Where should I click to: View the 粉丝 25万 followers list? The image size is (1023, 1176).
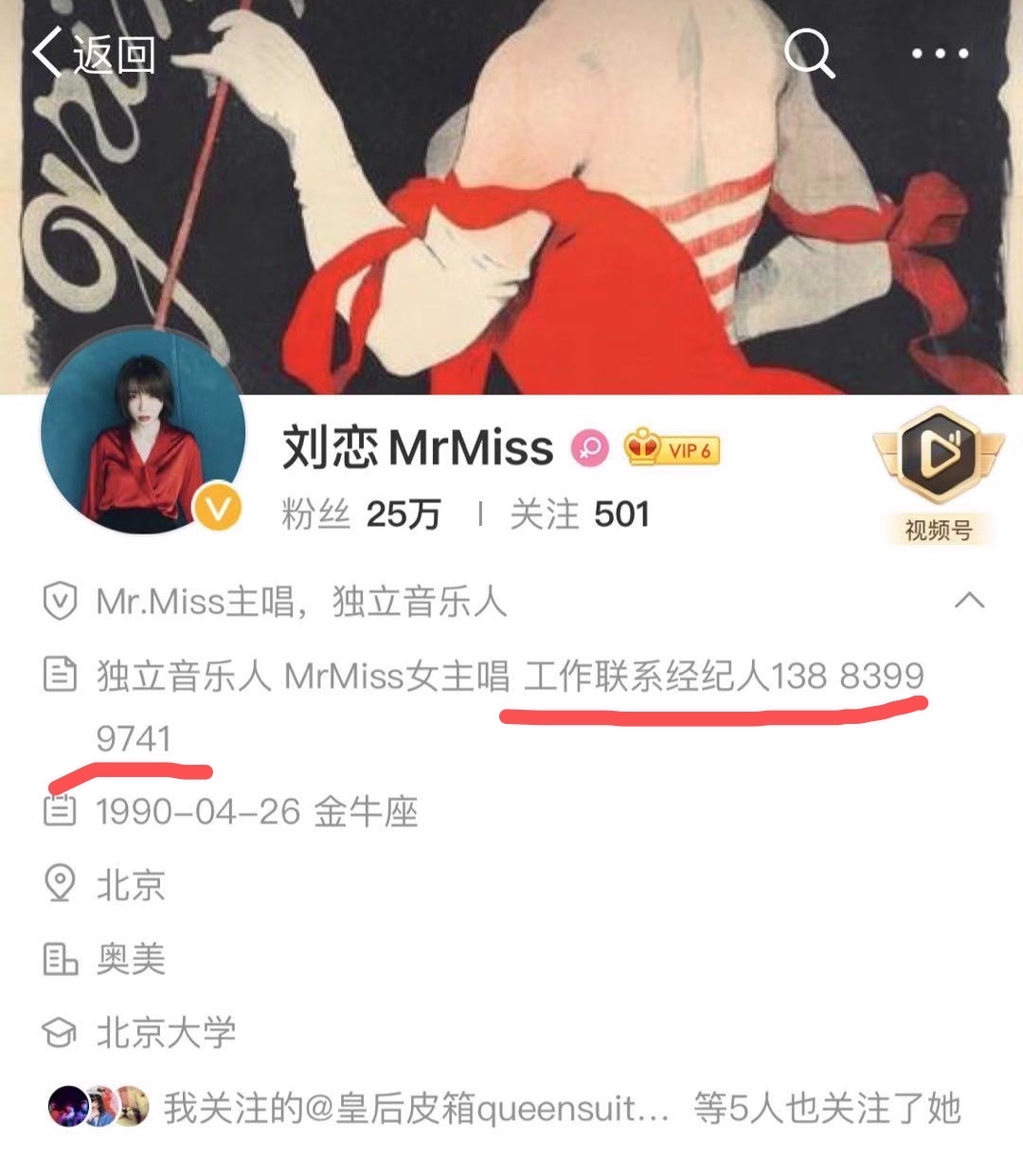pyautogui.click(x=361, y=515)
